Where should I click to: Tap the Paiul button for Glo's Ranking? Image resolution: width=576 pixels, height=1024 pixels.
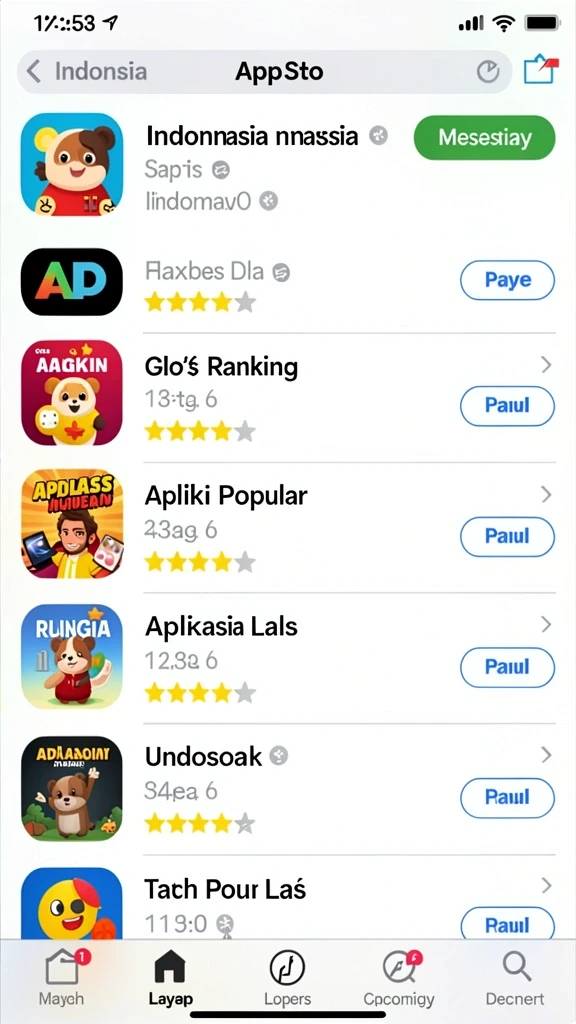(x=507, y=406)
